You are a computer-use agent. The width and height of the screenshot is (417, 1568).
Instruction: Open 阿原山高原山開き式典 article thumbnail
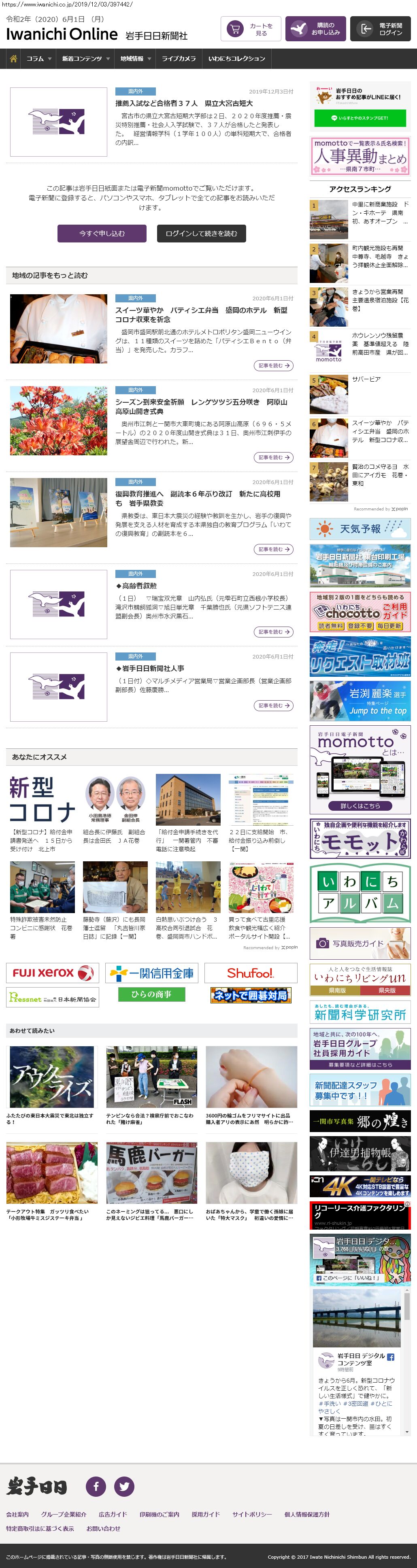[58, 420]
